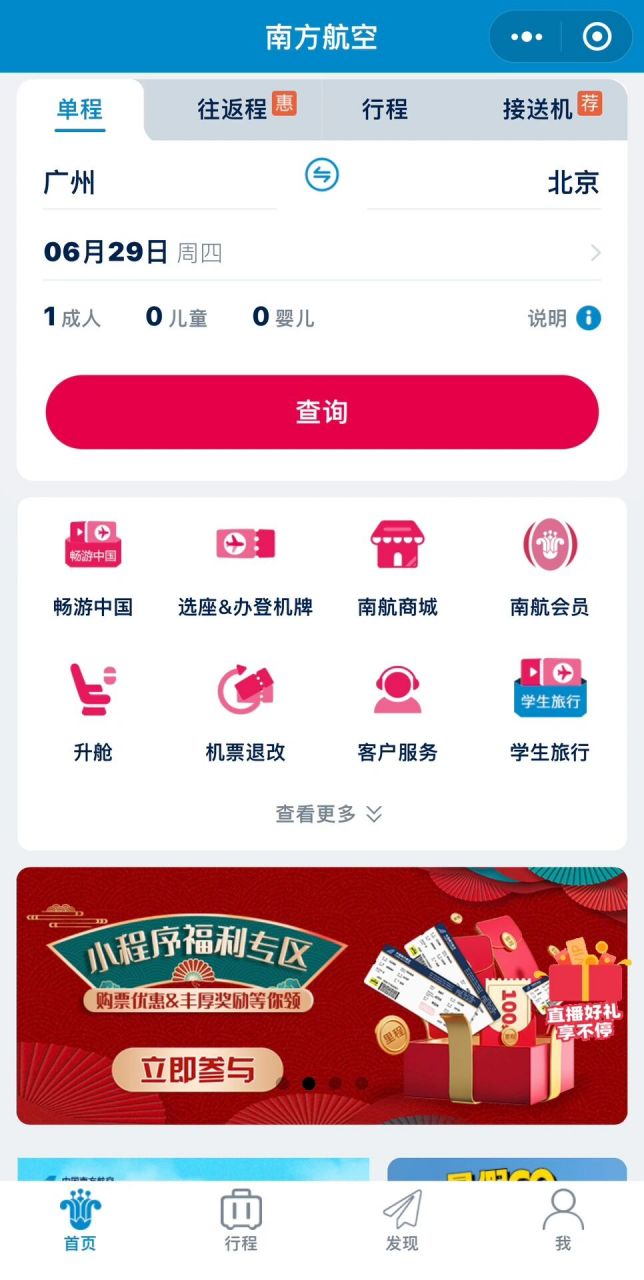Viewport: 644px width, 1280px height.
Task: Go to the 行程 bottom tab
Action: [241, 1221]
